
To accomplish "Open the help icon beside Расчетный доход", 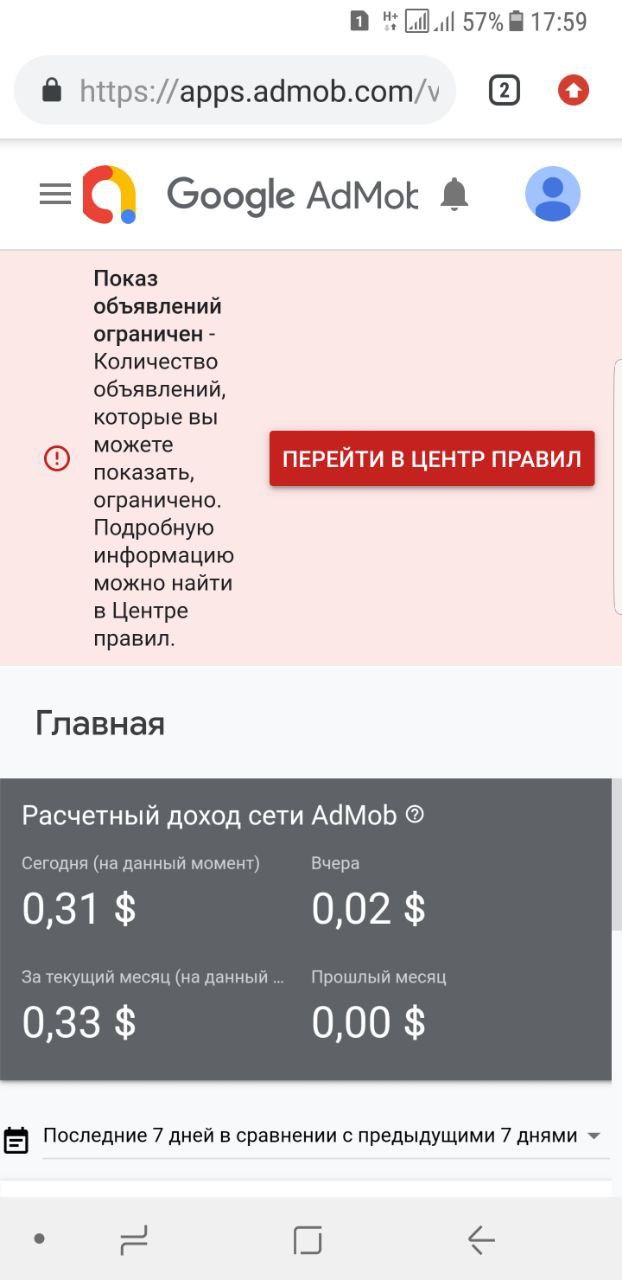I will tap(415, 815).
